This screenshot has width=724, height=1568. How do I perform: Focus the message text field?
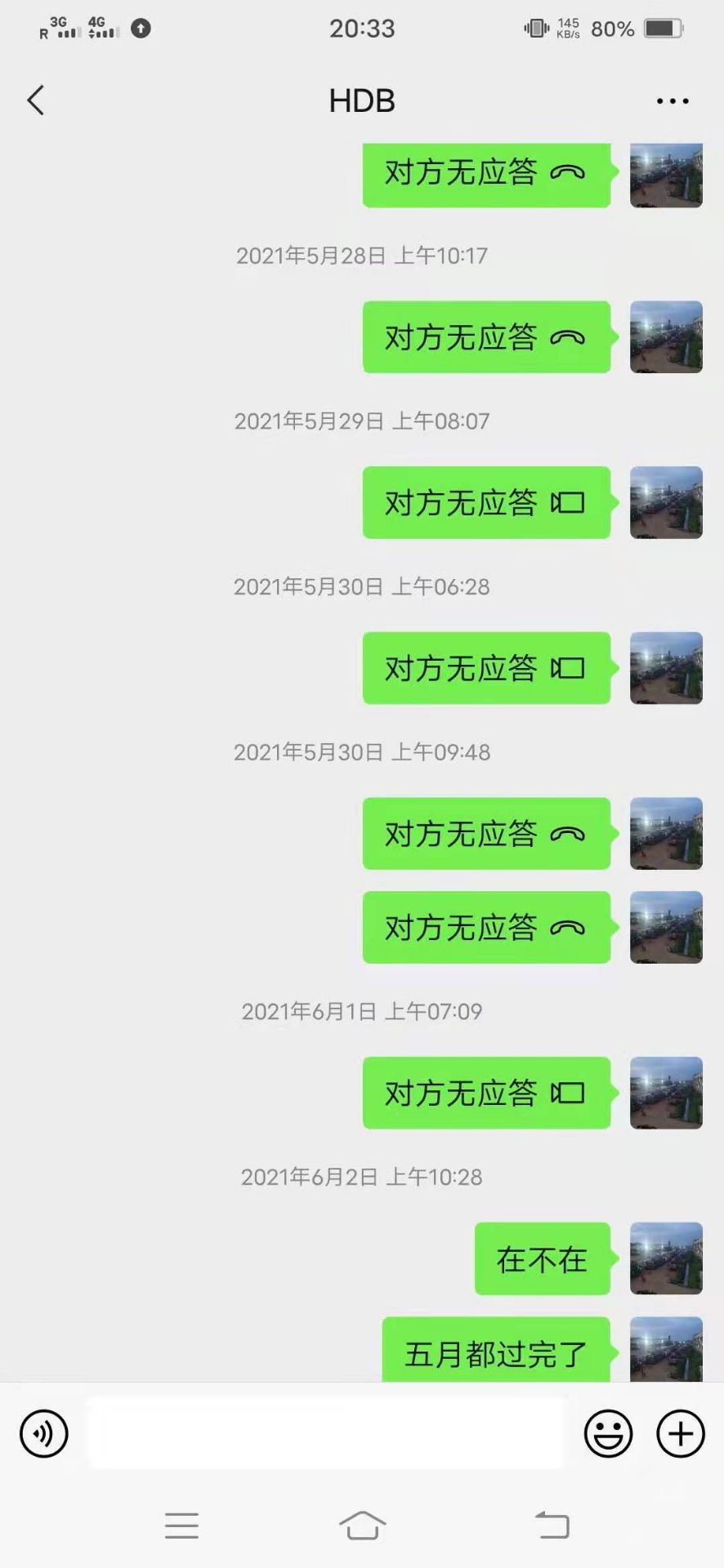click(x=325, y=1432)
